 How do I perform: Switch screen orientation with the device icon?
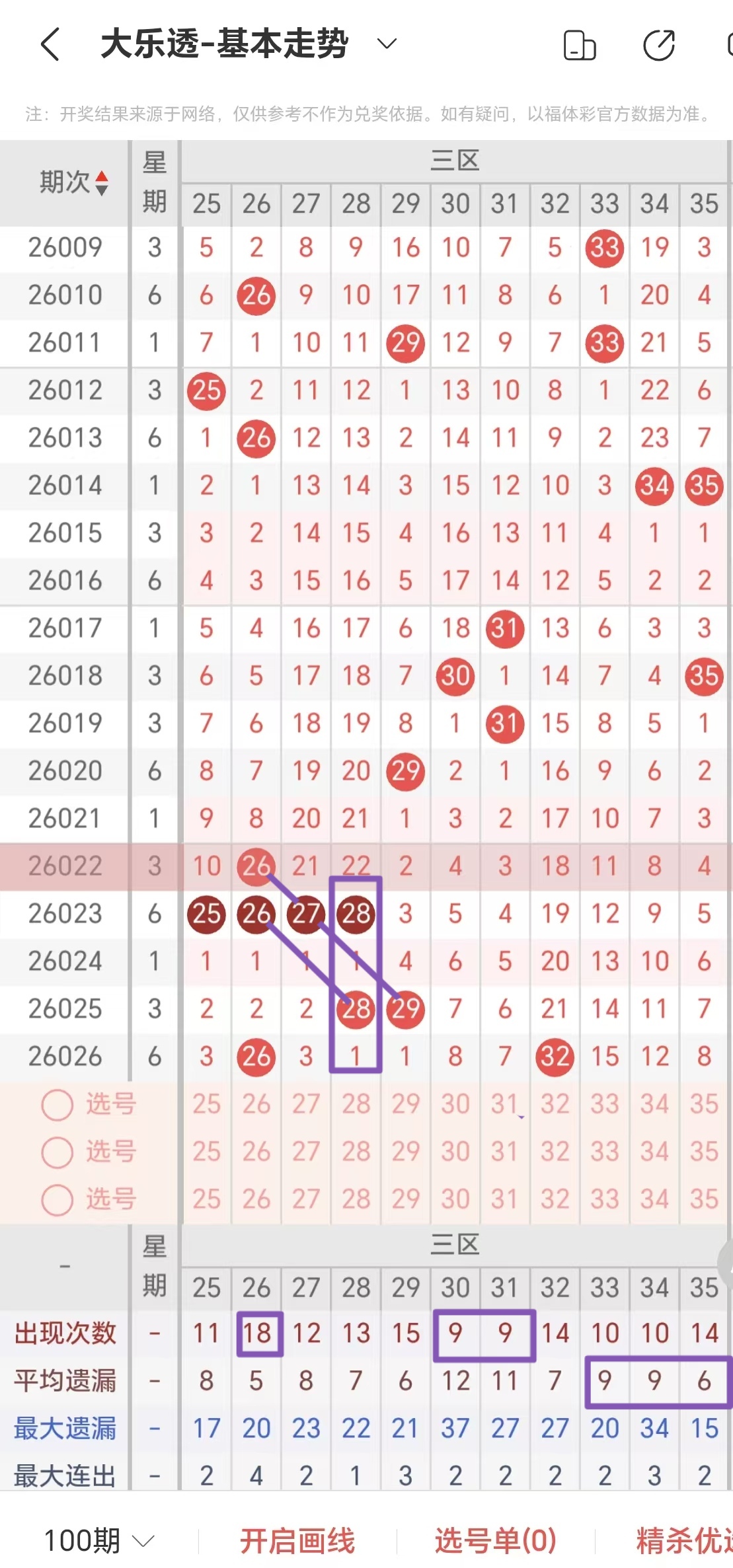[579, 46]
